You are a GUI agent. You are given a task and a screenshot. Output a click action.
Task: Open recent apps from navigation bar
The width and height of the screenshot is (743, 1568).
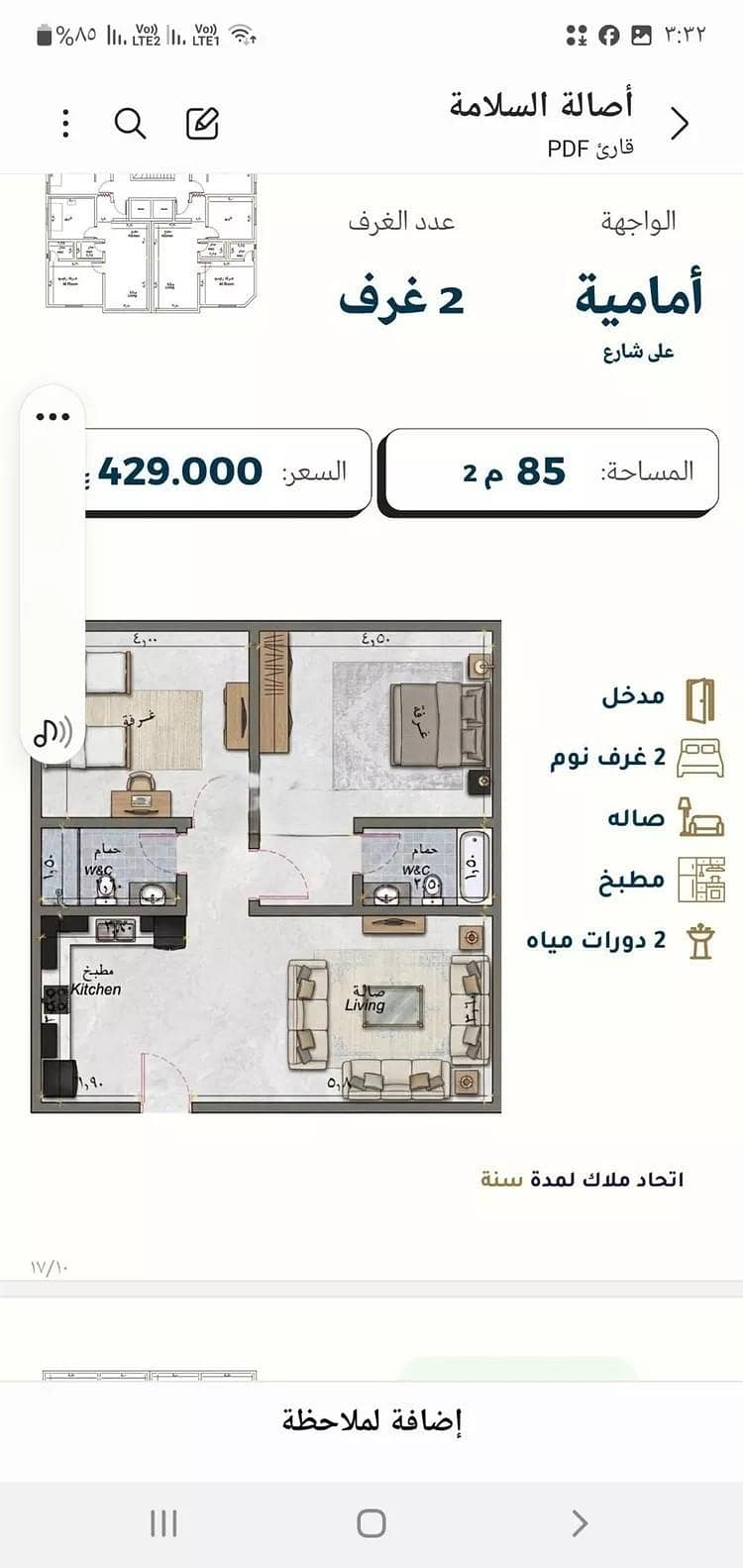click(163, 1523)
